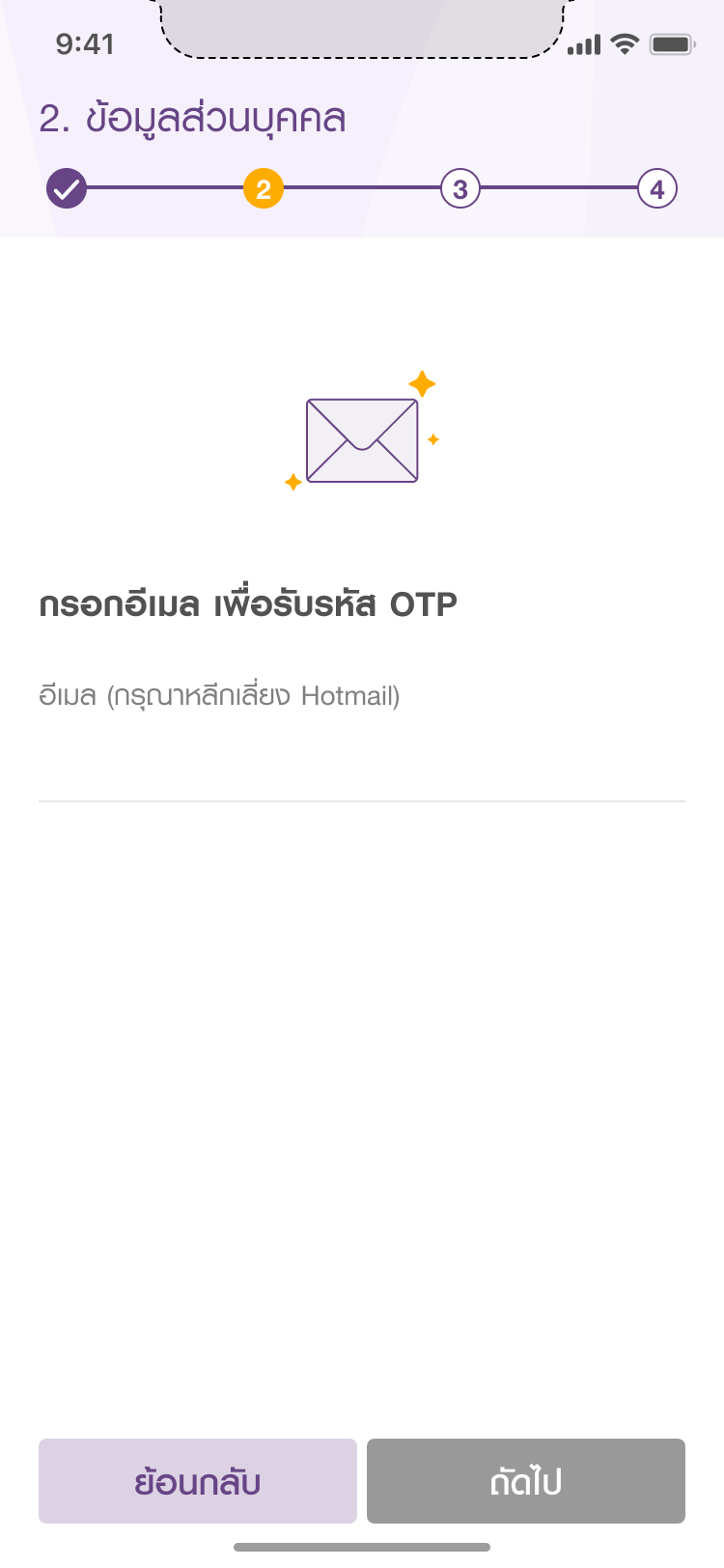
Task: Continue with the ถัดไป button
Action: (526, 1481)
